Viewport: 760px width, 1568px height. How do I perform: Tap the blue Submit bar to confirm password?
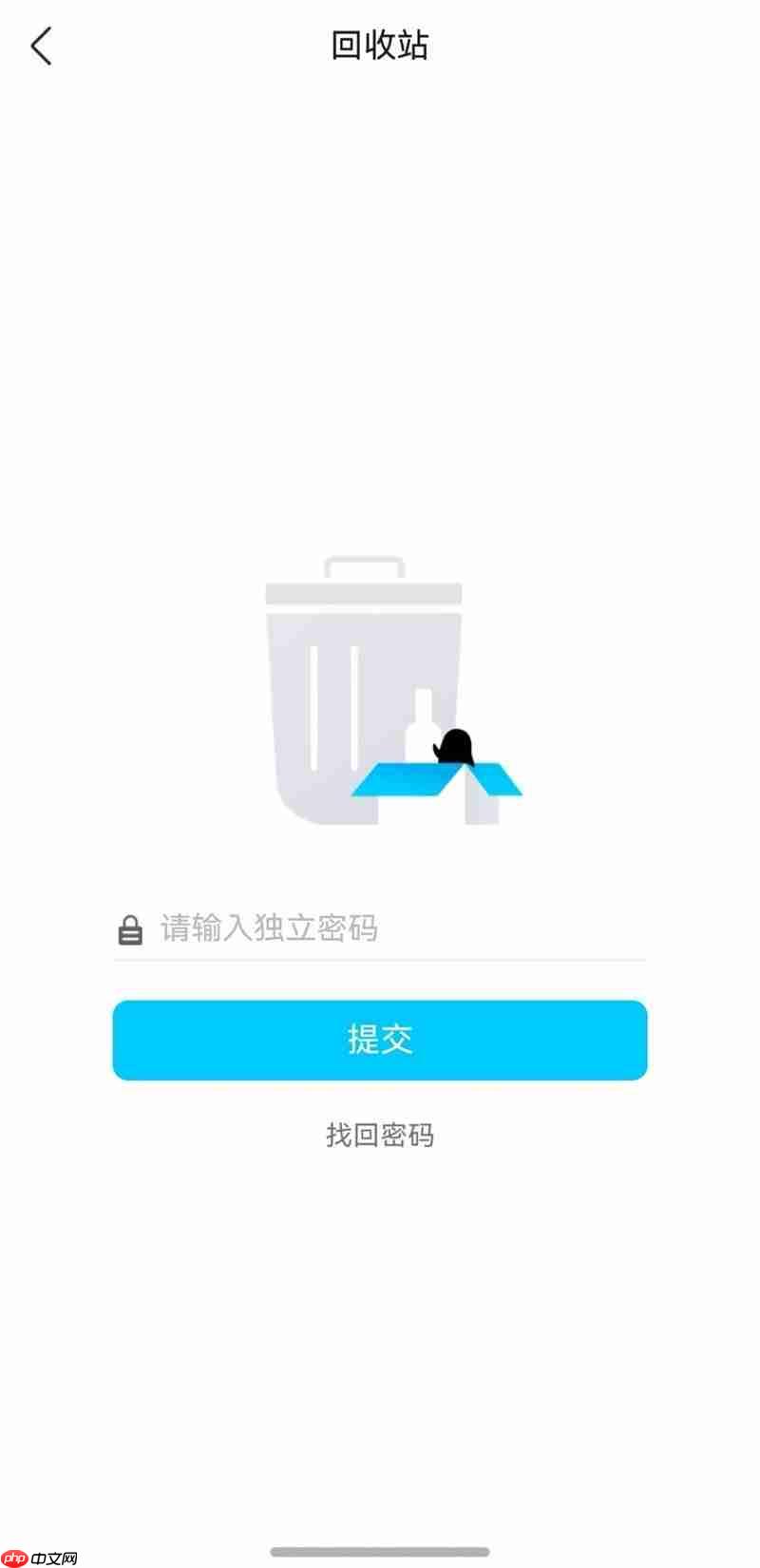tap(379, 1040)
